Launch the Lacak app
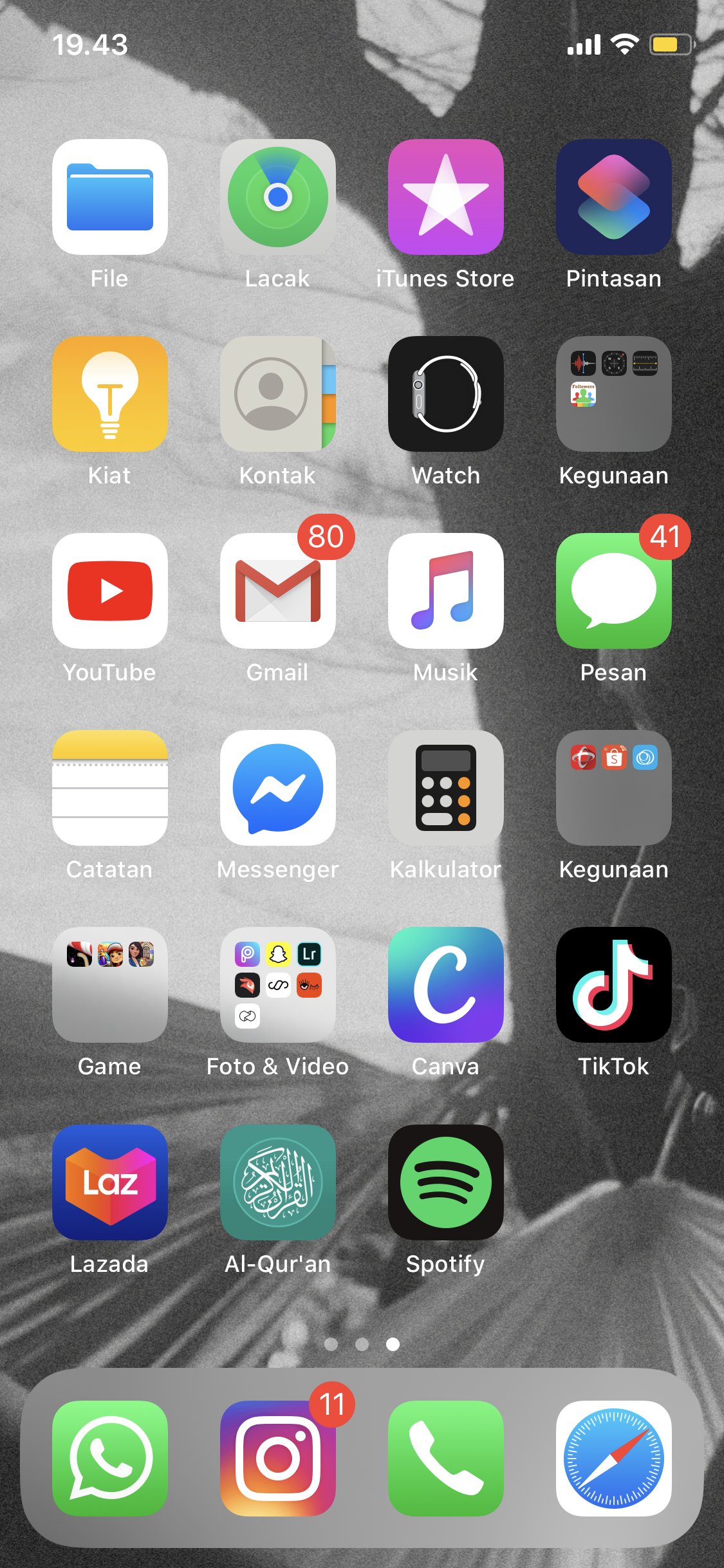The width and height of the screenshot is (724, 1568). (x=278, y=197)
